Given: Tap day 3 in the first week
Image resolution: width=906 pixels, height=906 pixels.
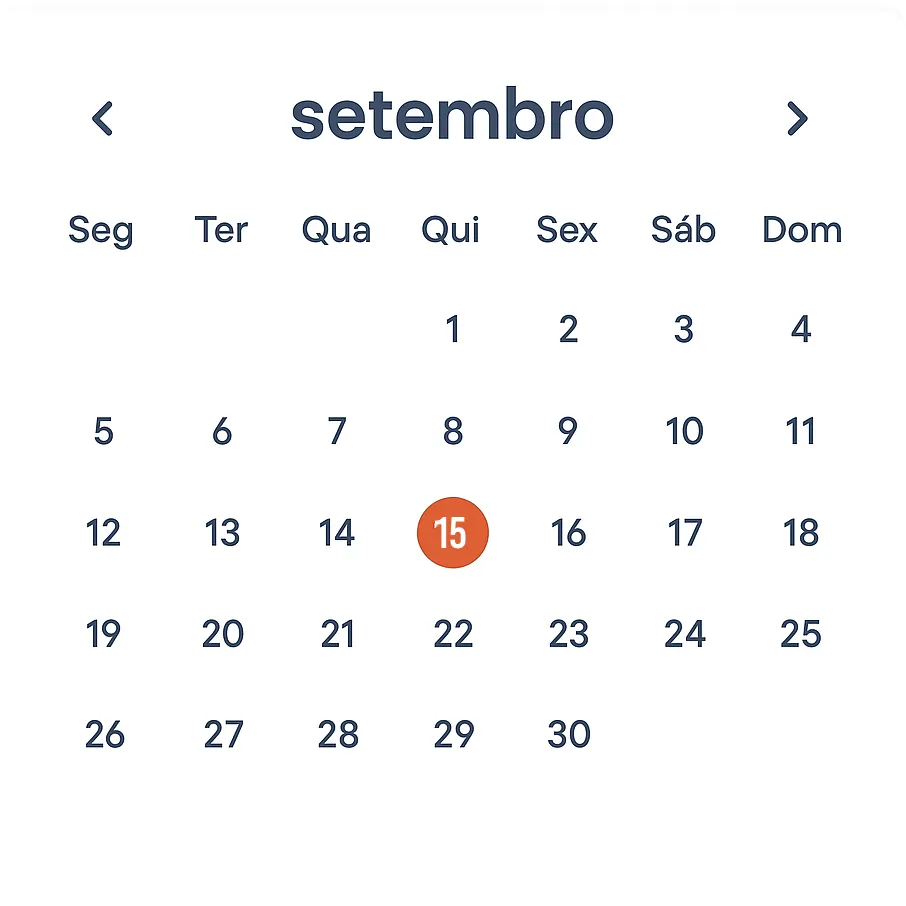Looking at the screenshot, I should (684, 329).
